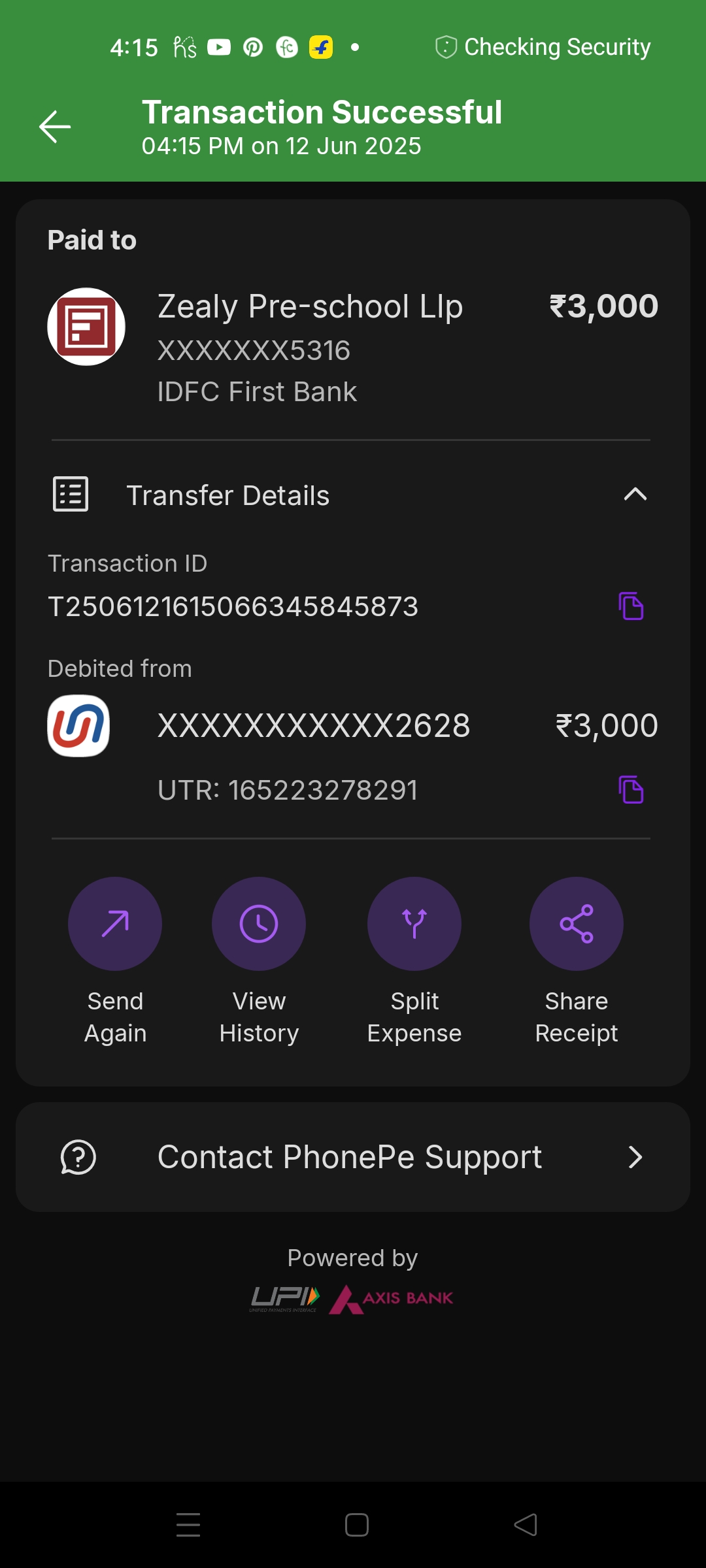The height and width of the screenshot is (1568, 706).
Task: Send money again to Zealy Pre-school
Action: [115, 924]
